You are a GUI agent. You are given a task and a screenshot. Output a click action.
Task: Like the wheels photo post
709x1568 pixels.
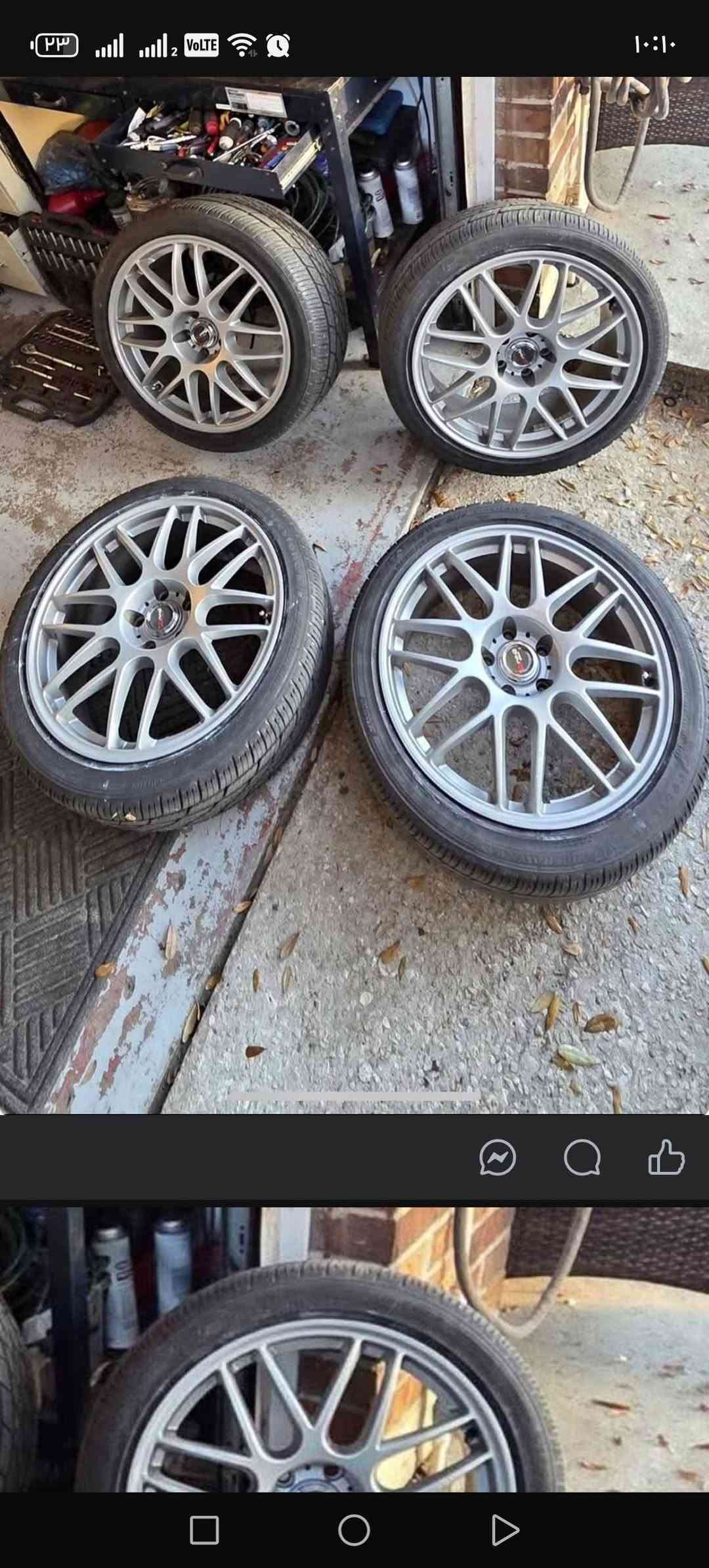(666, 1157)
